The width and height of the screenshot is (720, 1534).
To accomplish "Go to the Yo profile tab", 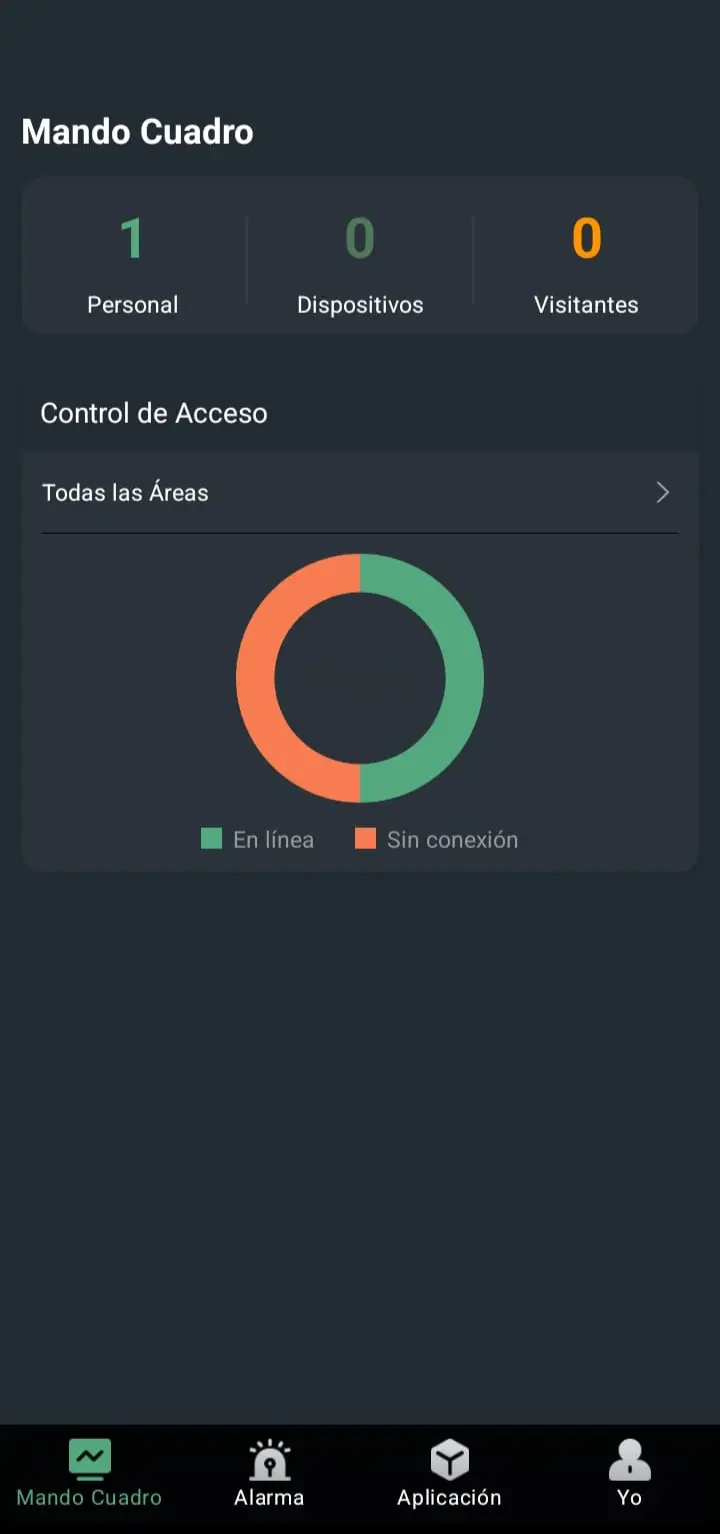I will pos(629,1474).
